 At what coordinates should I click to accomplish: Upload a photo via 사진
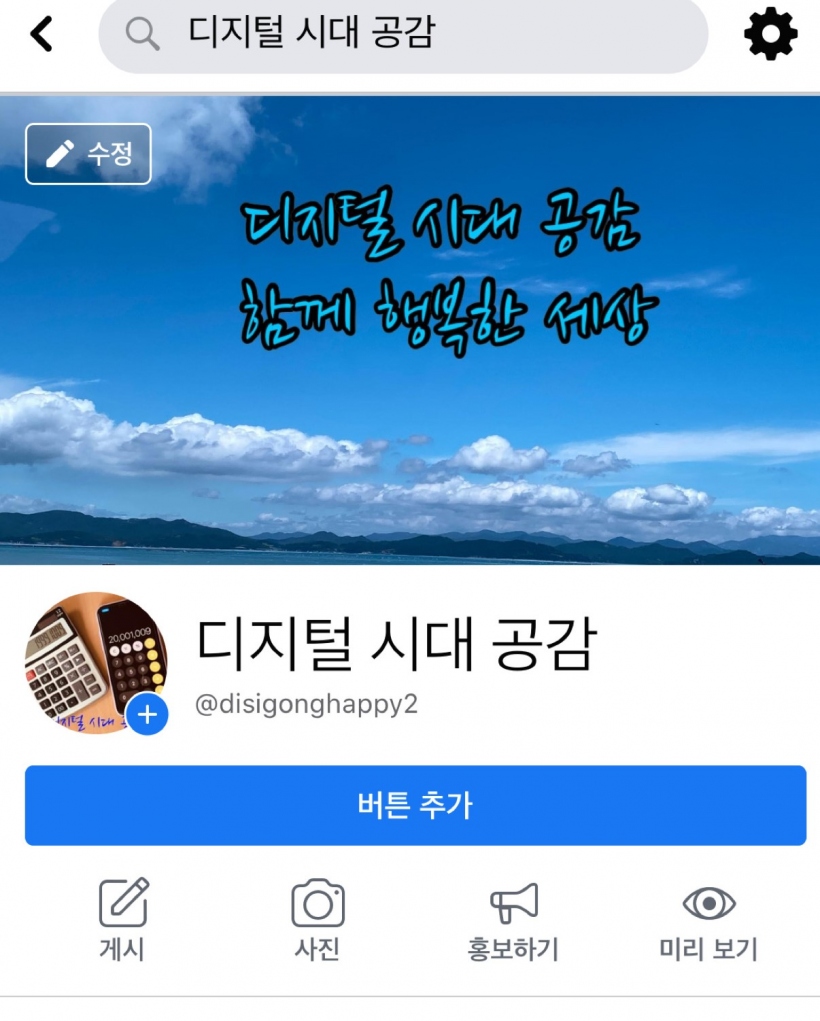317,920
